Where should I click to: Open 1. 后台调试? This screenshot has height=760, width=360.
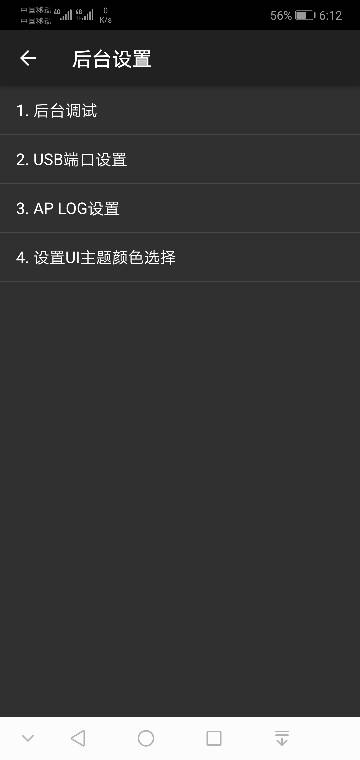[x=180, y=111]
